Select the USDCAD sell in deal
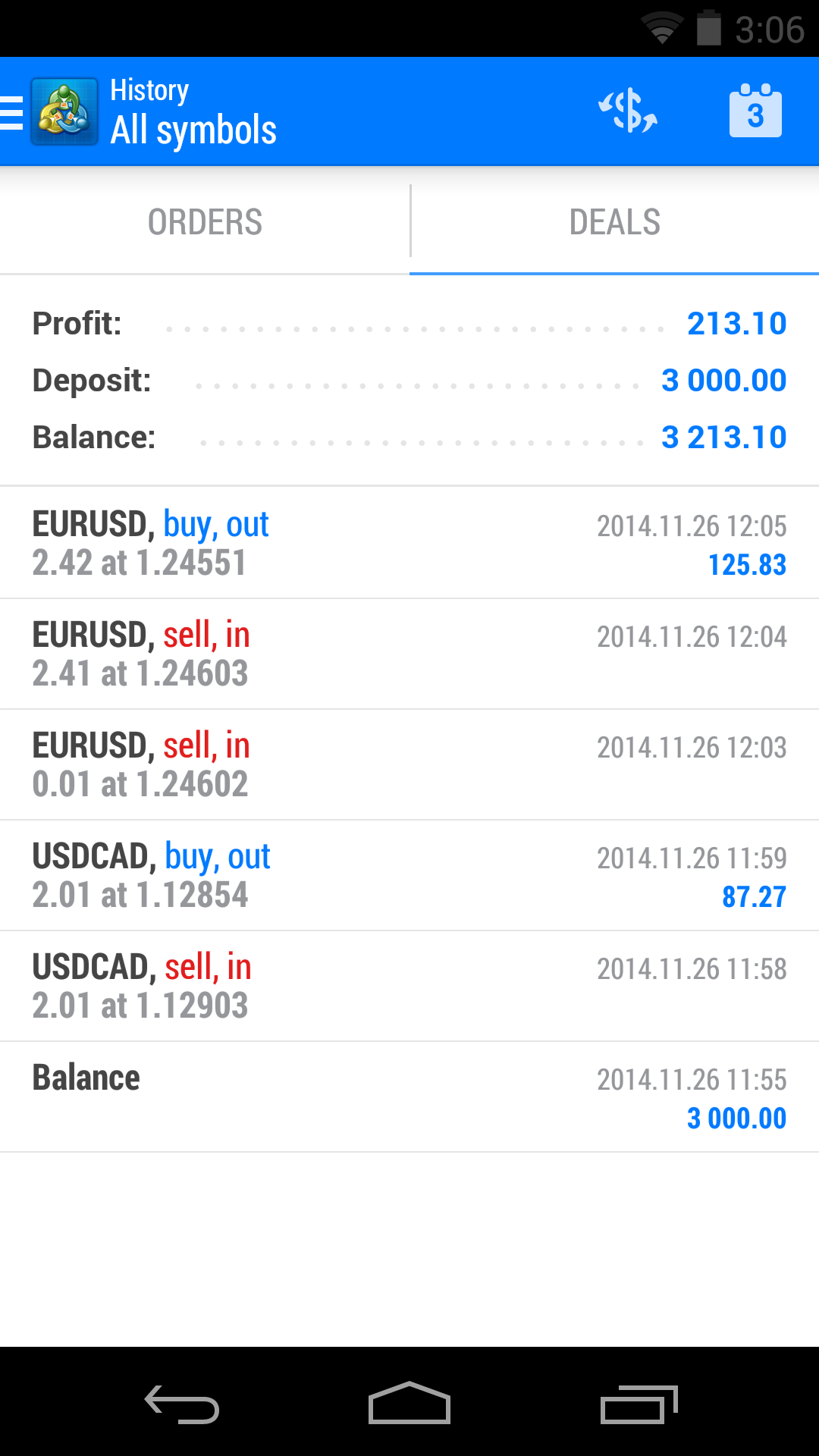Viewport: 819px width, 1456px height. click(x=409, y=986)
